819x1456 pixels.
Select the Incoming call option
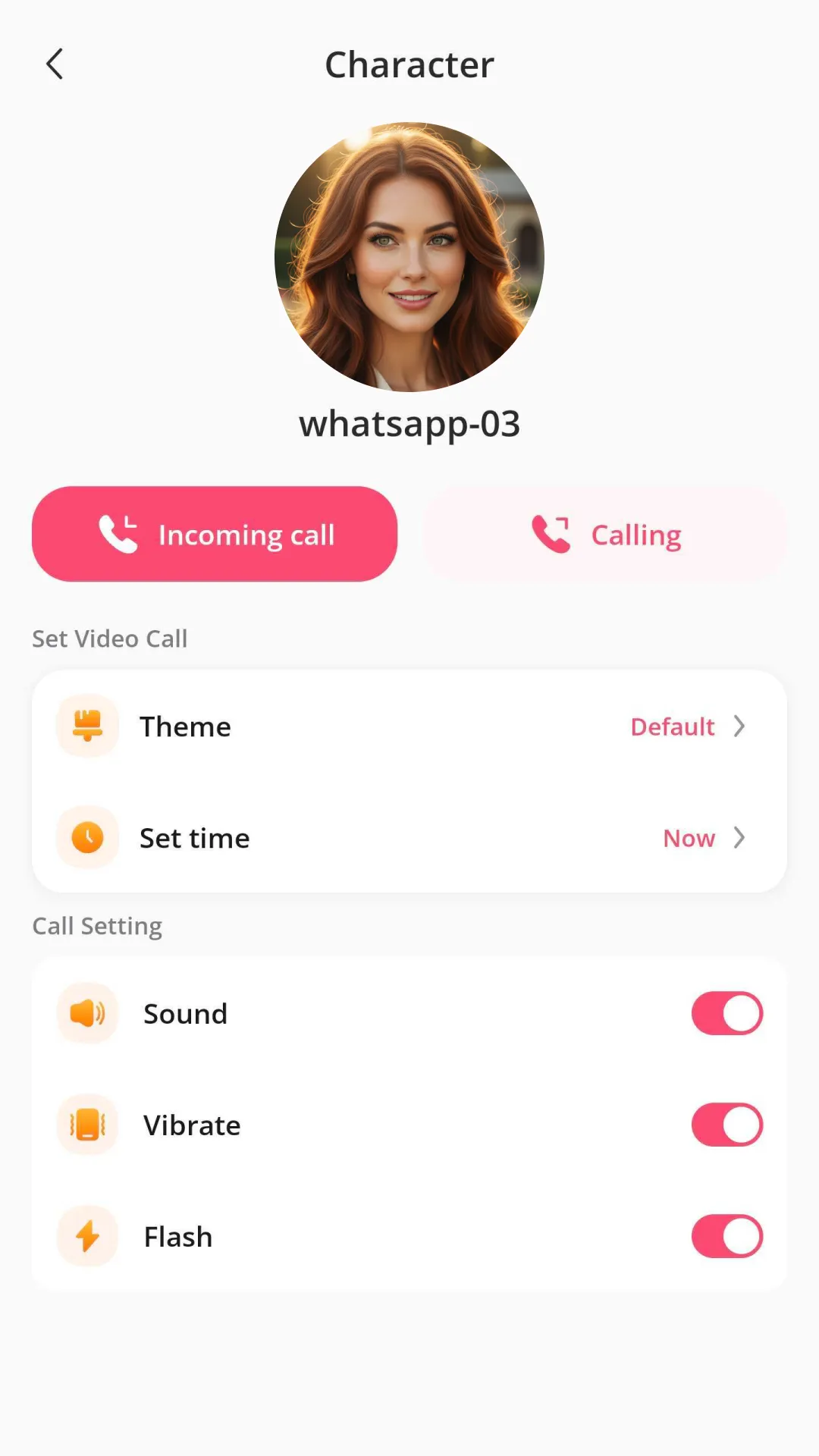point(215,535)
